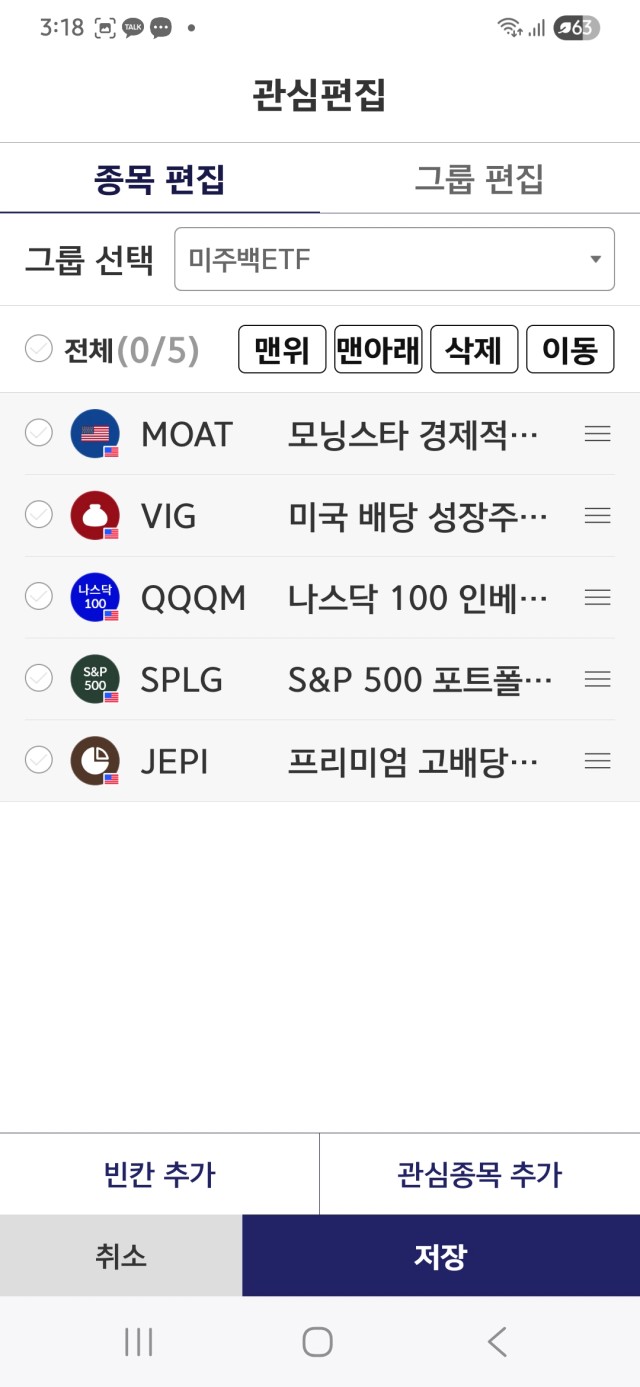
Task: Open 관심종목 추가
Action: [480, 1174]
